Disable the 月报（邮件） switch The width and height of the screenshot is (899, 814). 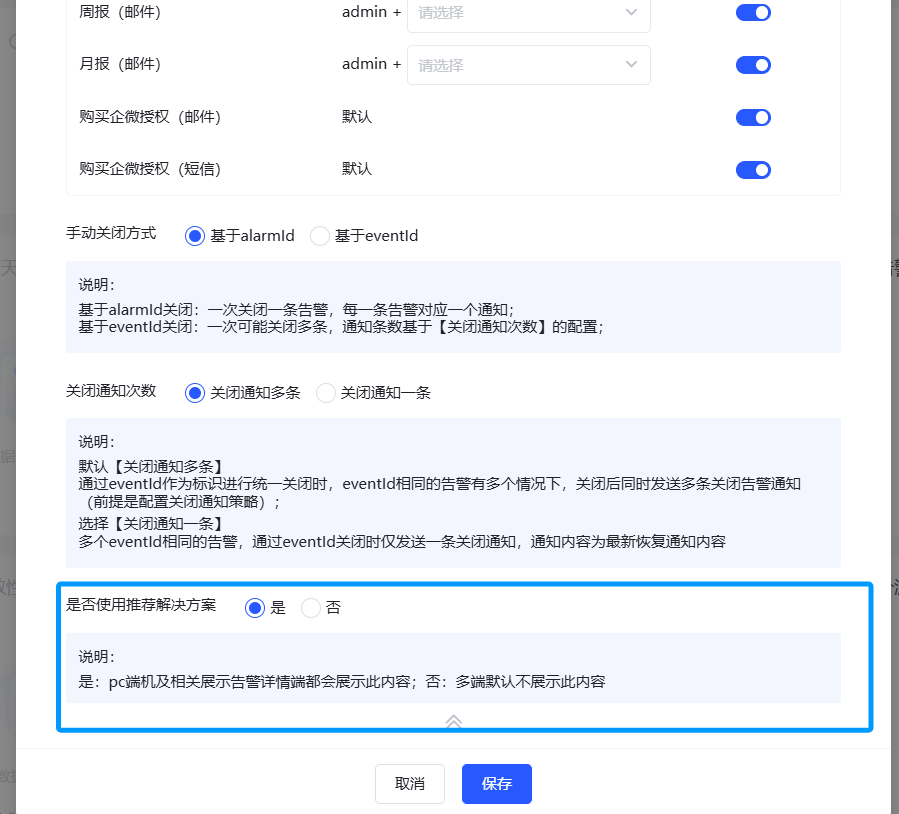click(x=753, y=65)
